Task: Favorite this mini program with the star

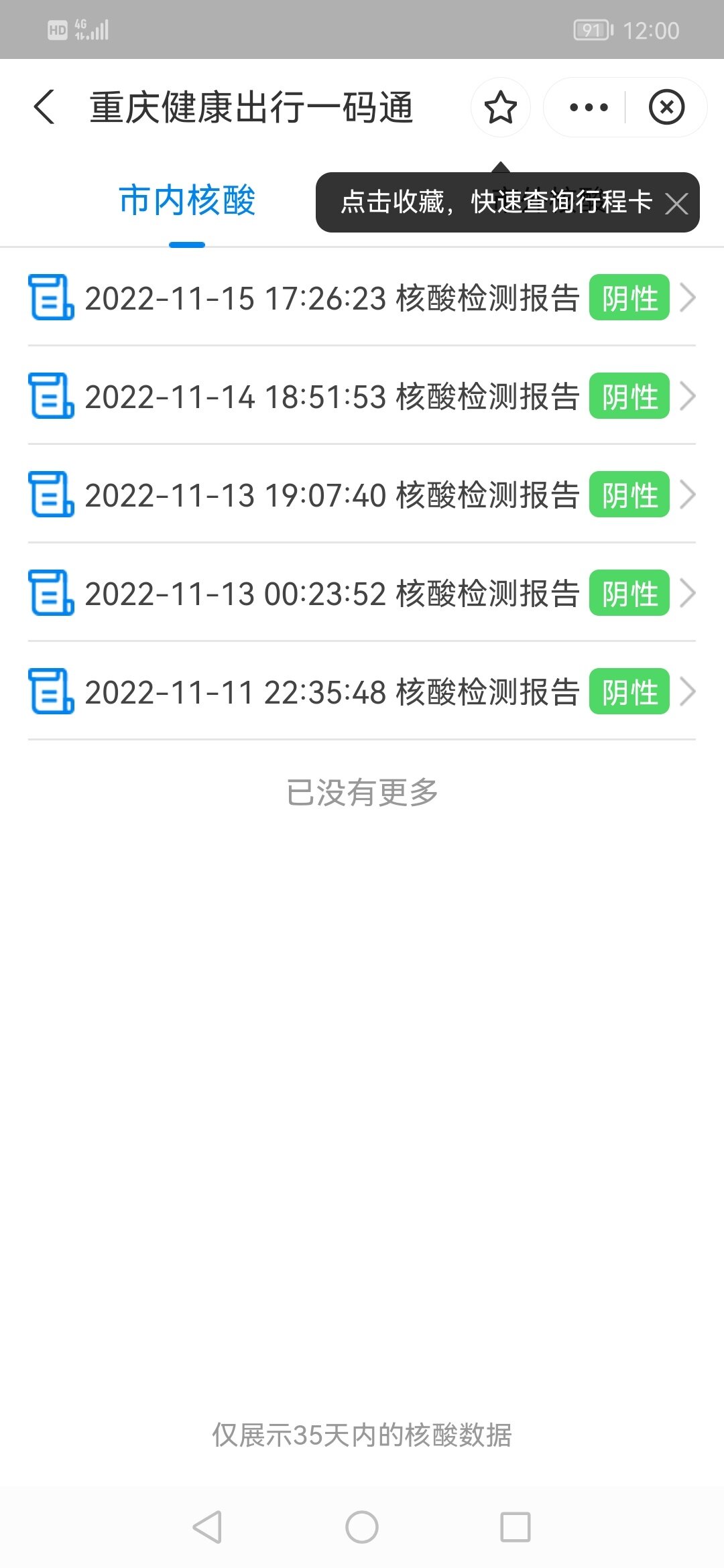Action: [500, 107]
